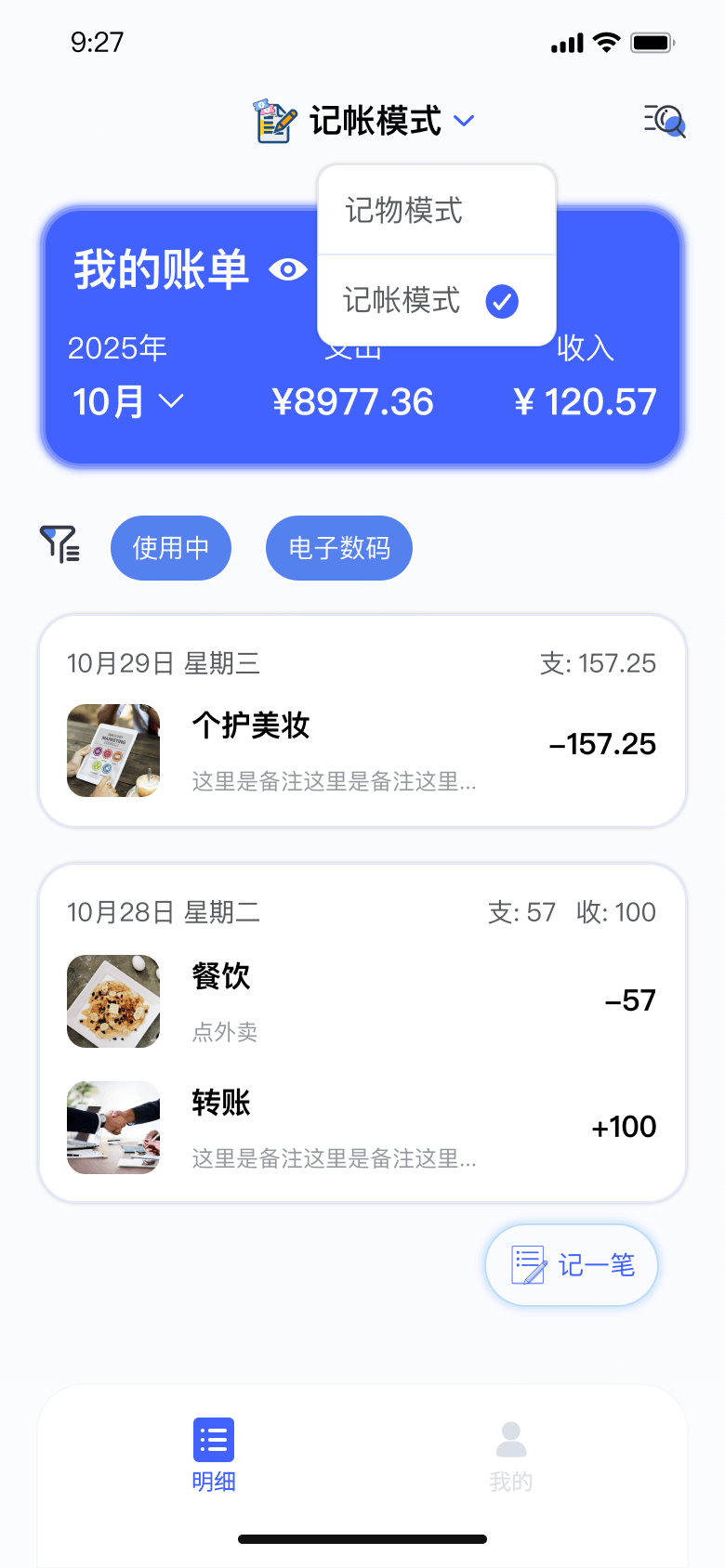Screen dimensions: 725x1568
Task: Click the battery indicator in status bar
Action: click(x=651, y=42)
